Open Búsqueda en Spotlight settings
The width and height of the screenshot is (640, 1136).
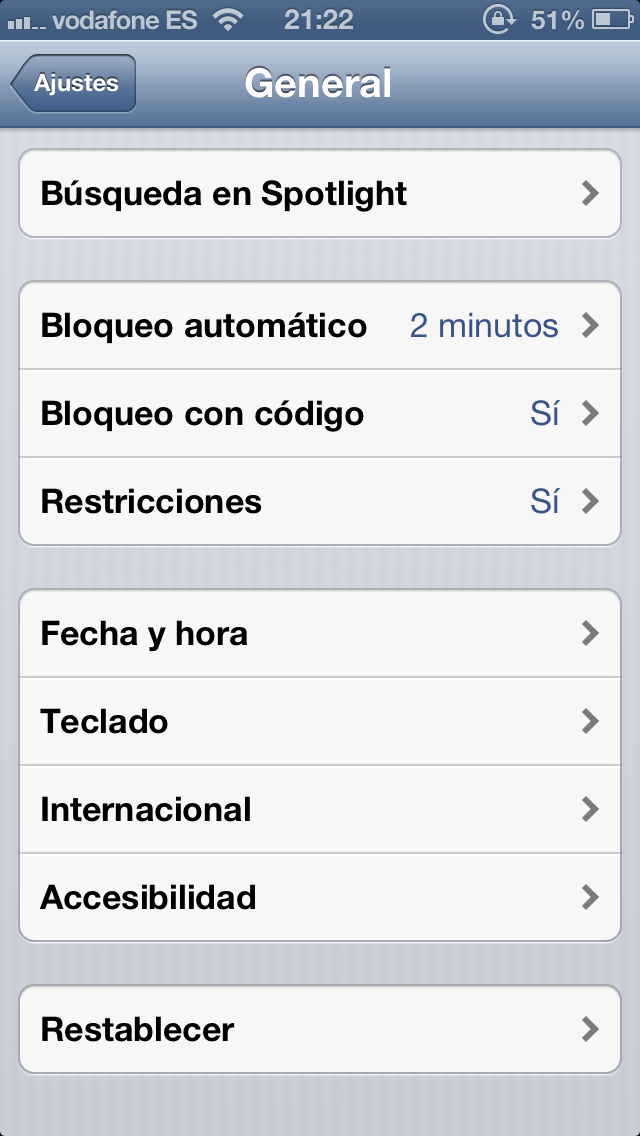pos(320,194)
